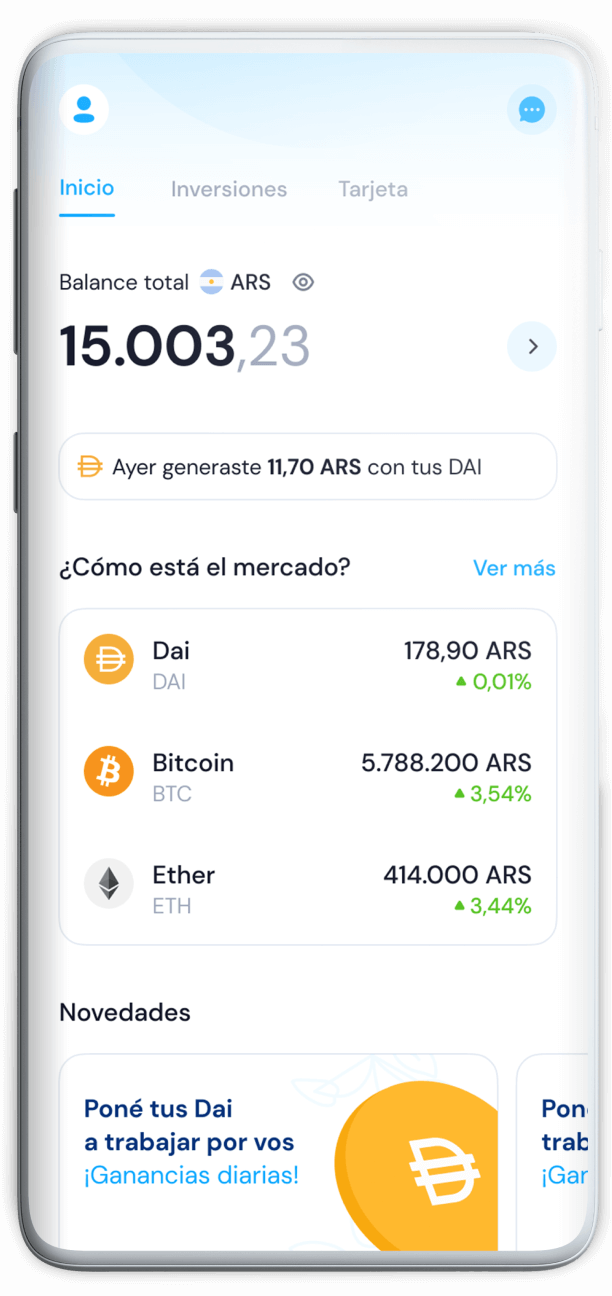
Task: Open the Dai market row
Action: point(308,665)
